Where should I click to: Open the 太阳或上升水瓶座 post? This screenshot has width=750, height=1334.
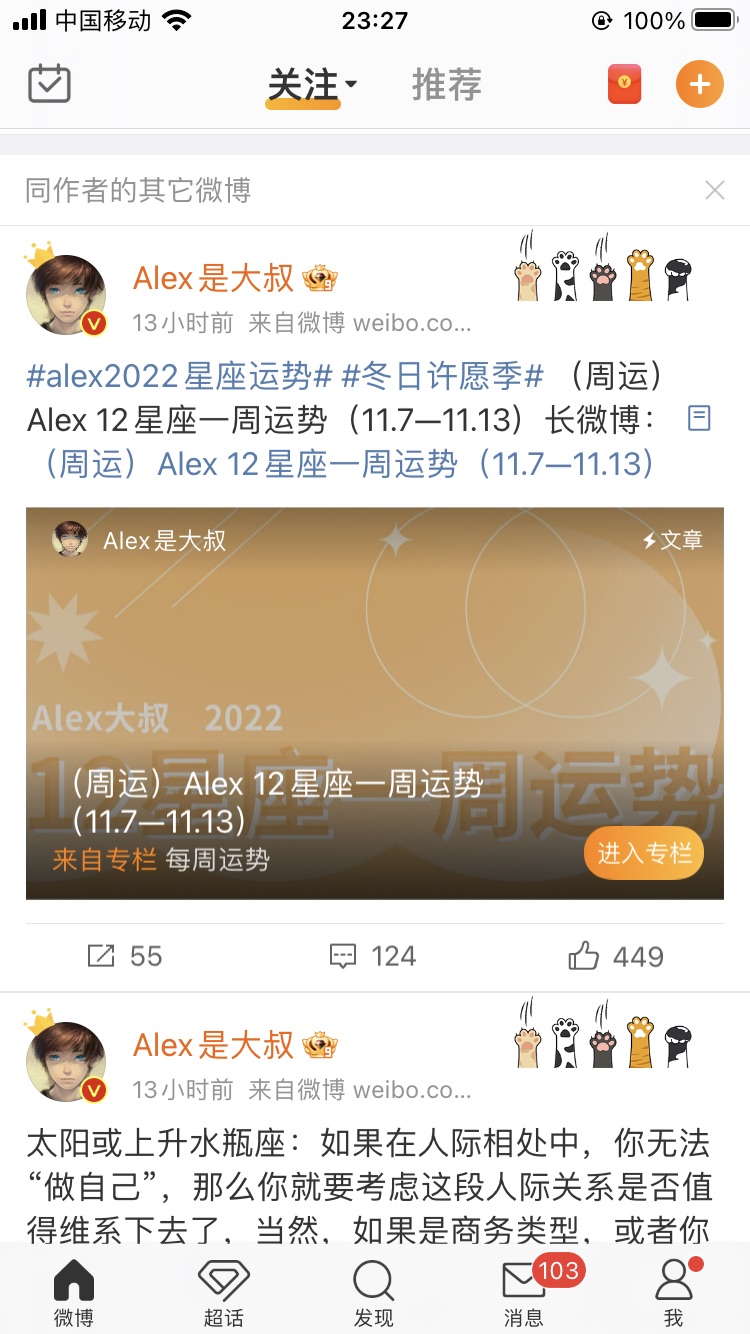coord(368,1185)
